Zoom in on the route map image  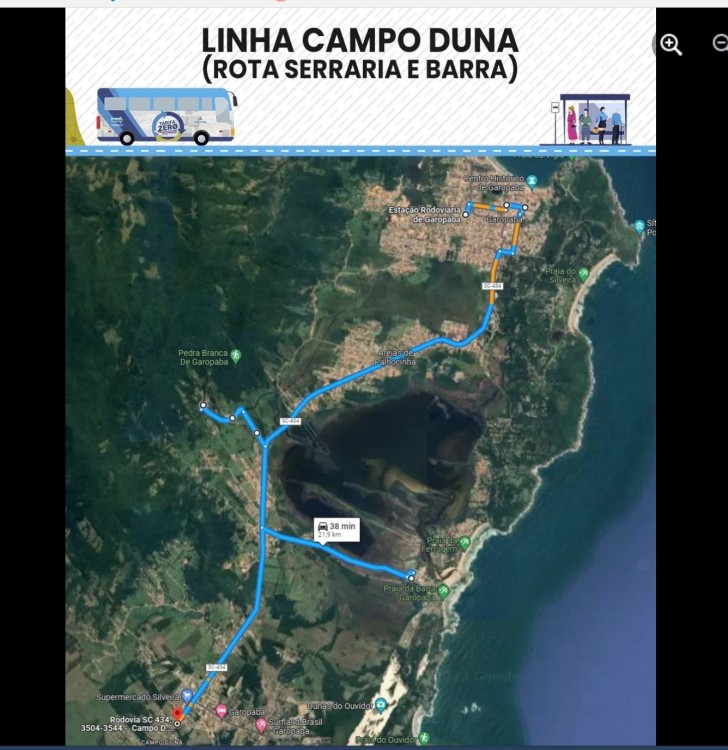[670, 44]
